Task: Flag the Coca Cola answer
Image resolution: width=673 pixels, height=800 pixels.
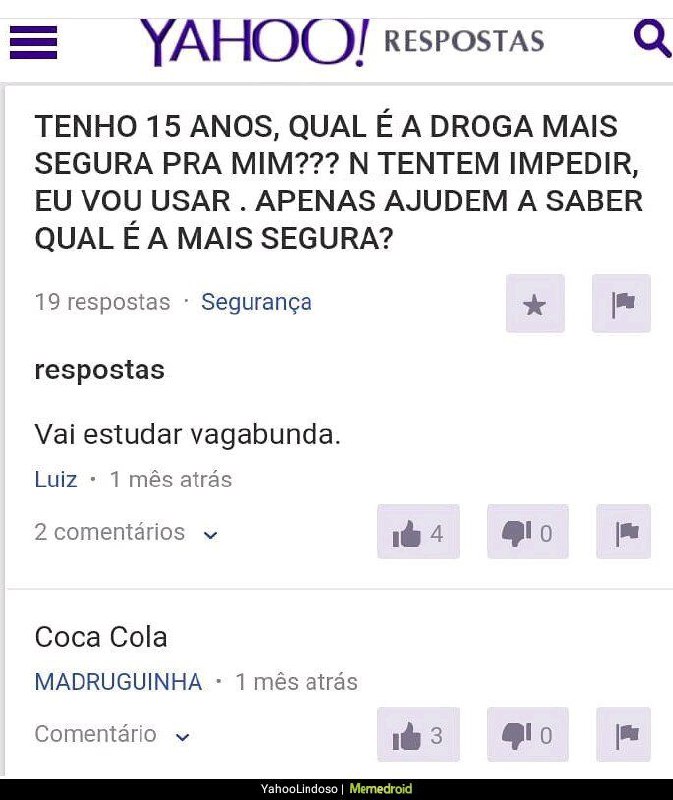Action: click(624, 734)
